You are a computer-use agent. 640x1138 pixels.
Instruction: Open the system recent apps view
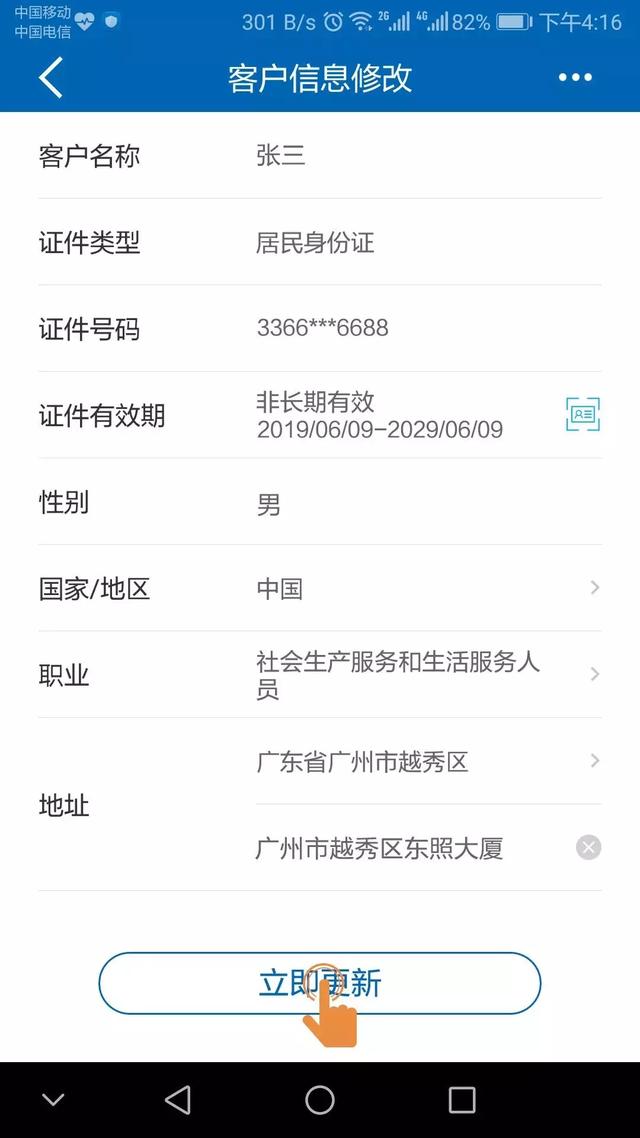(x=461, y=1100)
